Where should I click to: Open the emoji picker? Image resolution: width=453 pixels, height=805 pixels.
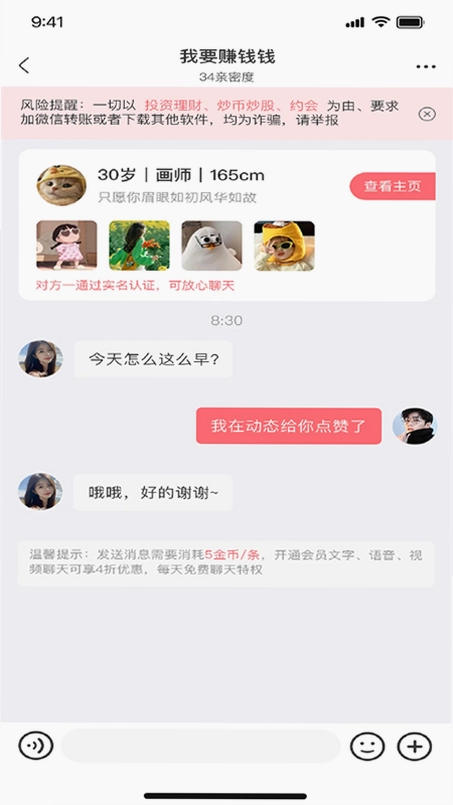(367, 746)
